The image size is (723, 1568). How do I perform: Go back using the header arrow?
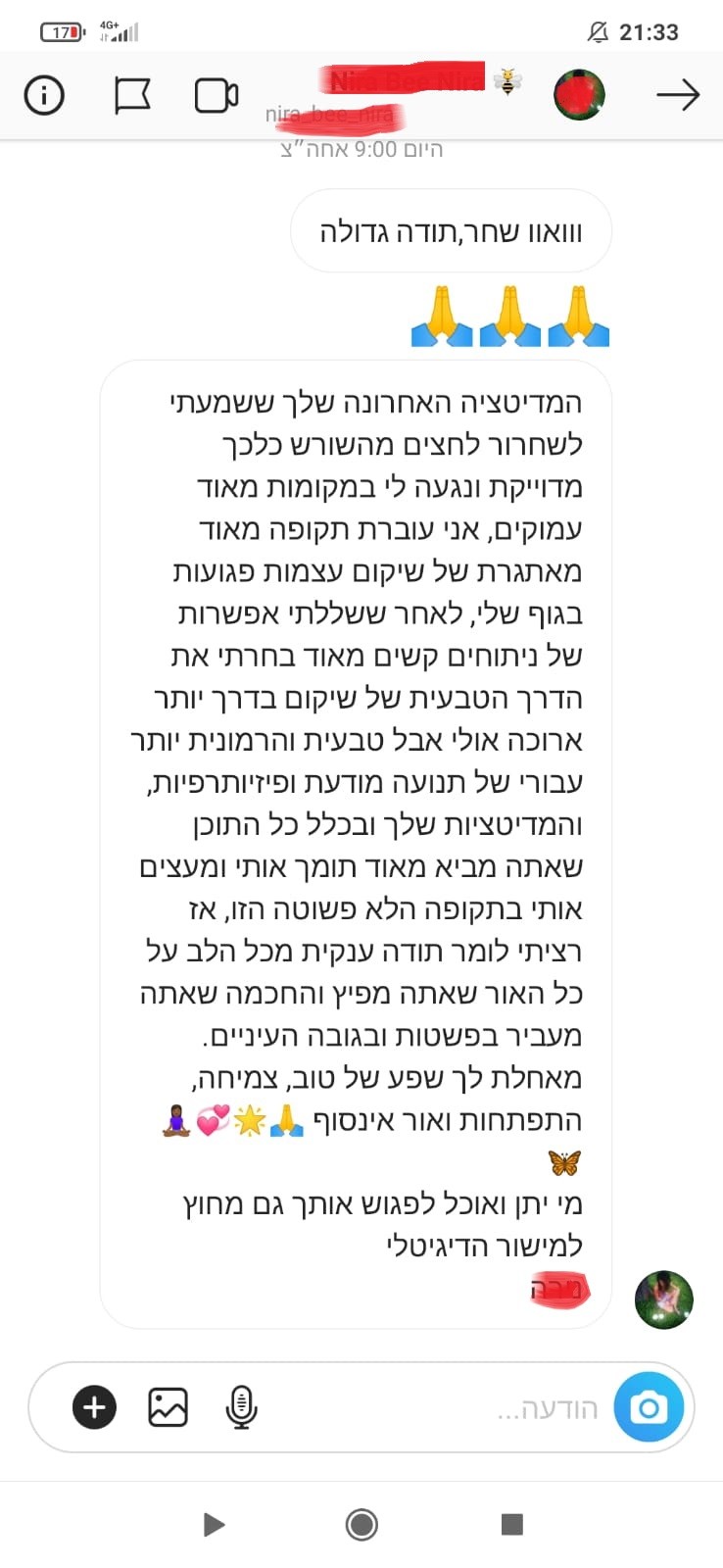(x=678, y=95)
